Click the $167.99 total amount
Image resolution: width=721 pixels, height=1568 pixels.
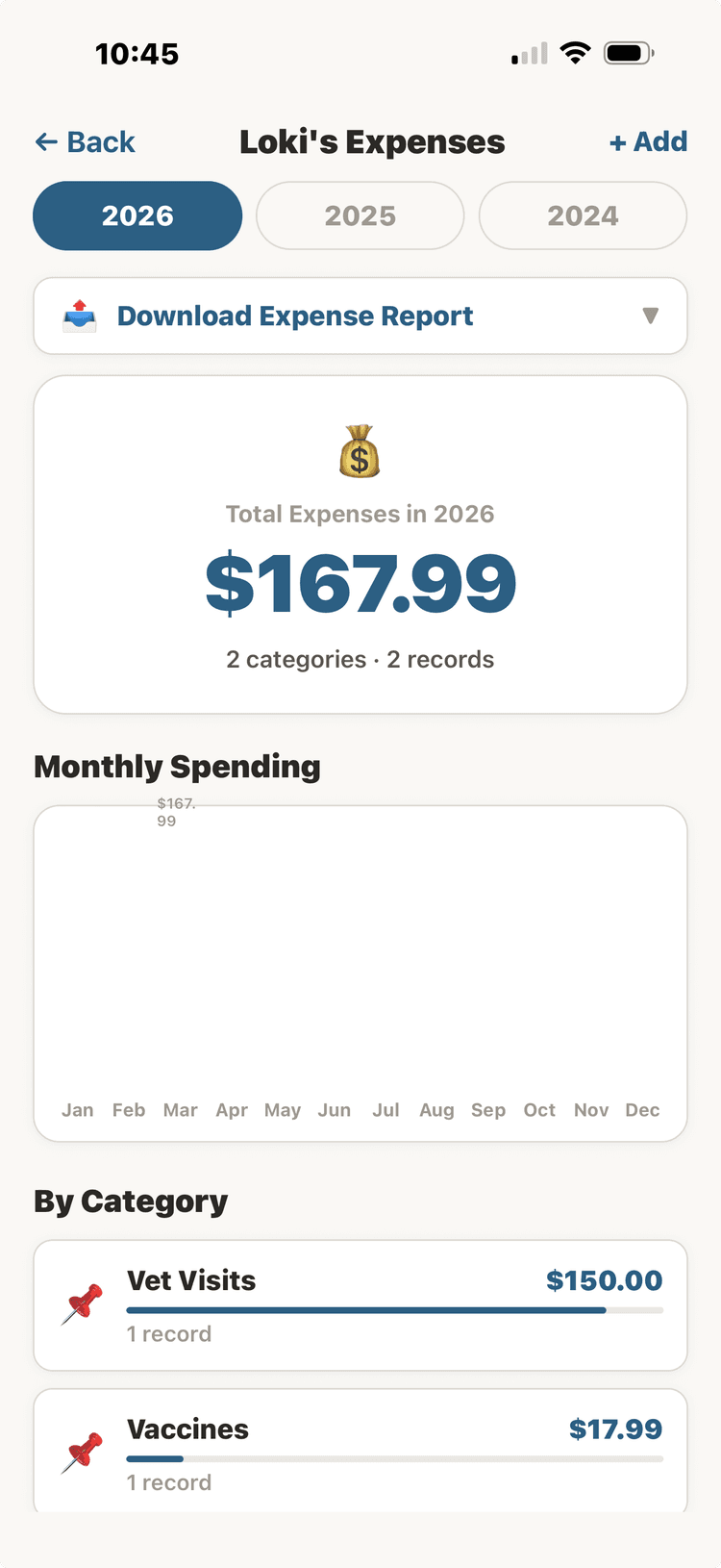click(360, 581)
